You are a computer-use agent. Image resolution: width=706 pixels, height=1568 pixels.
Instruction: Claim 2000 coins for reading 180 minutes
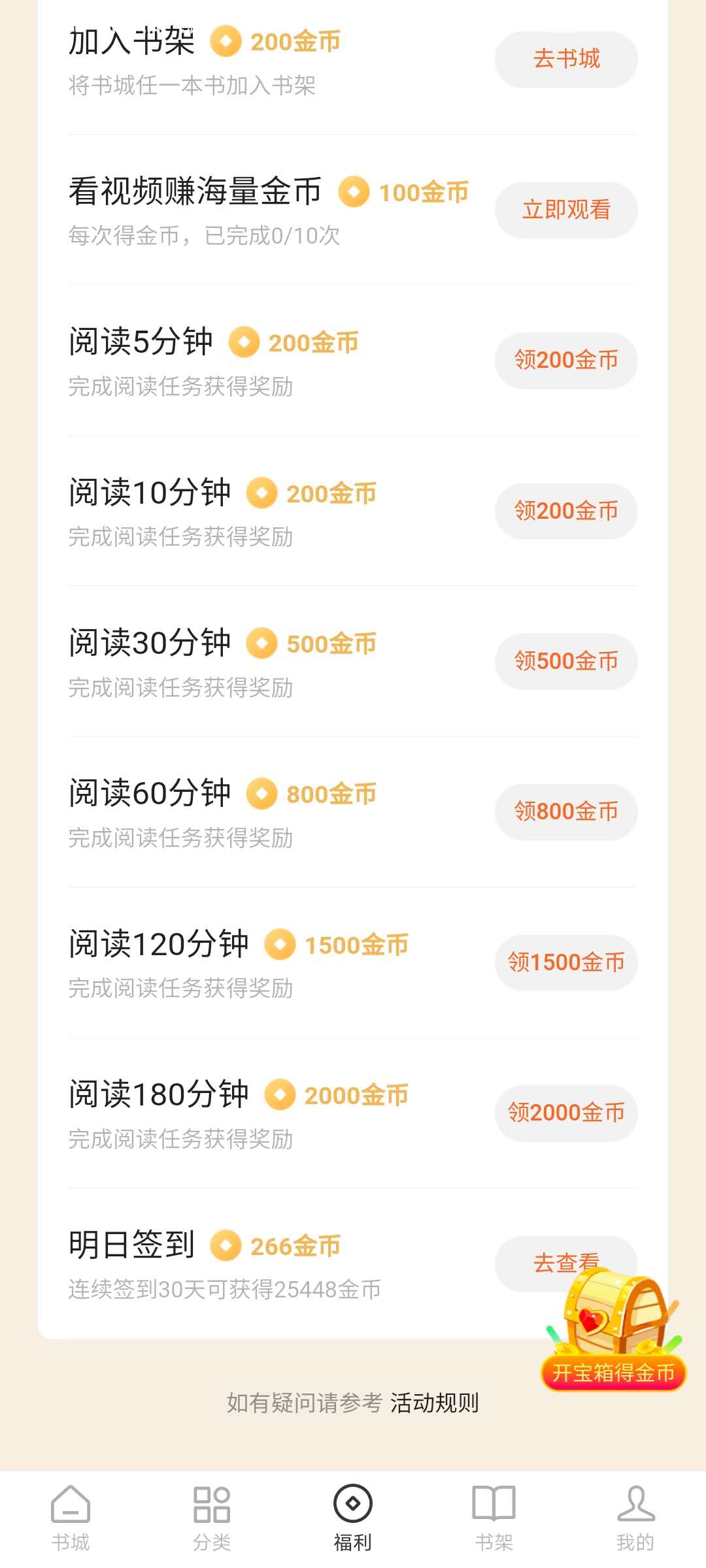tap(566, 1113)
